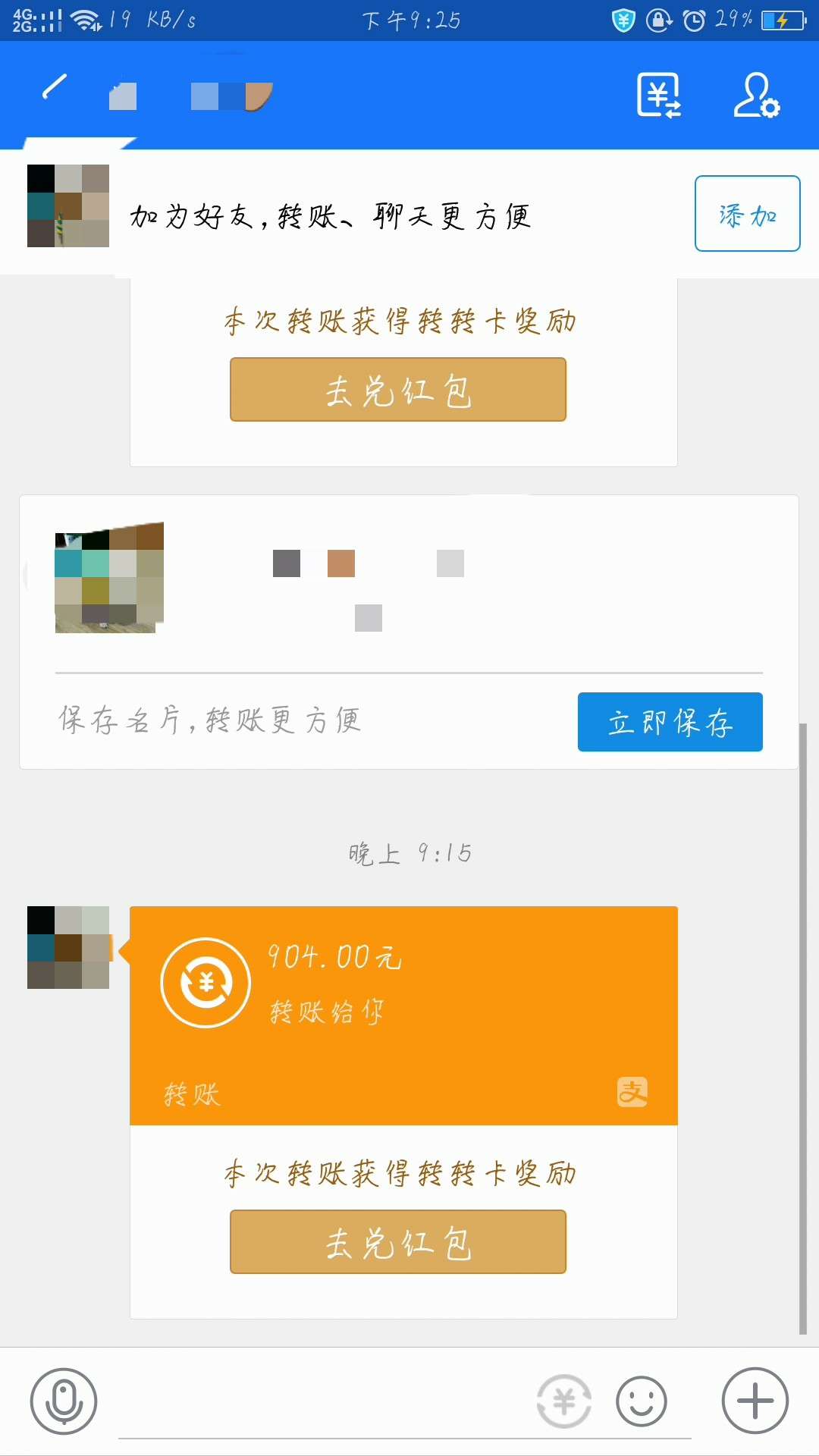Tap the back arrow to leave the chat

(53, 93)
